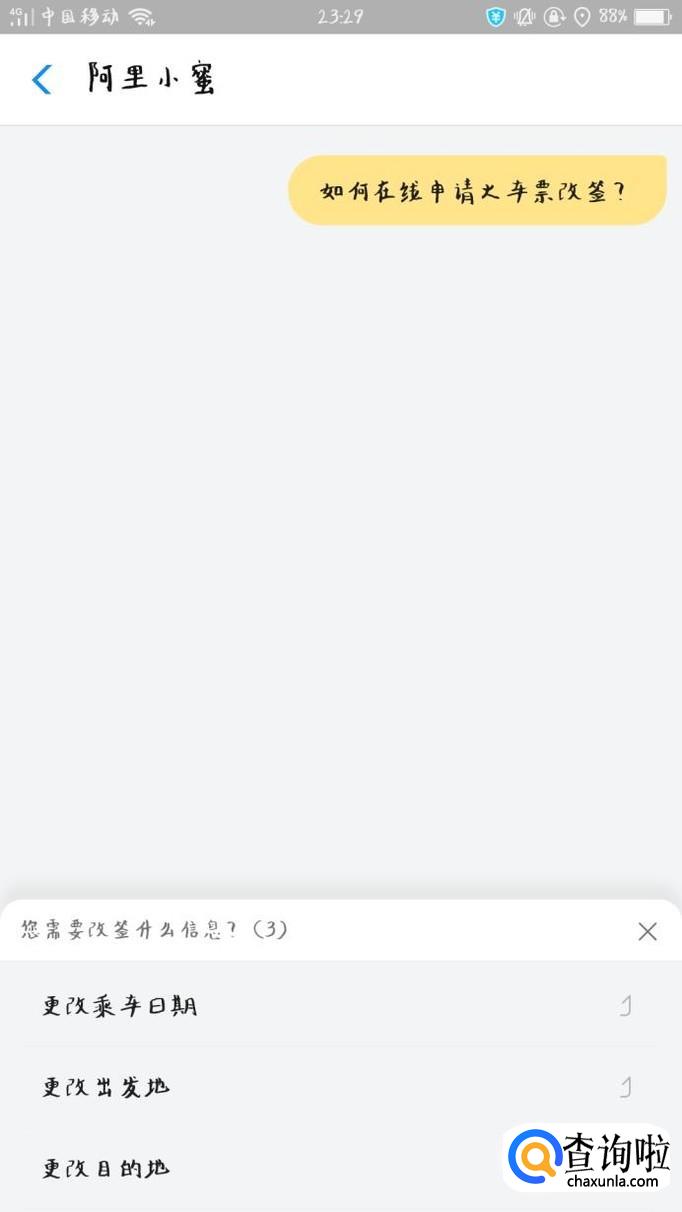Go back from 阿里小蜜 chat

41,80
